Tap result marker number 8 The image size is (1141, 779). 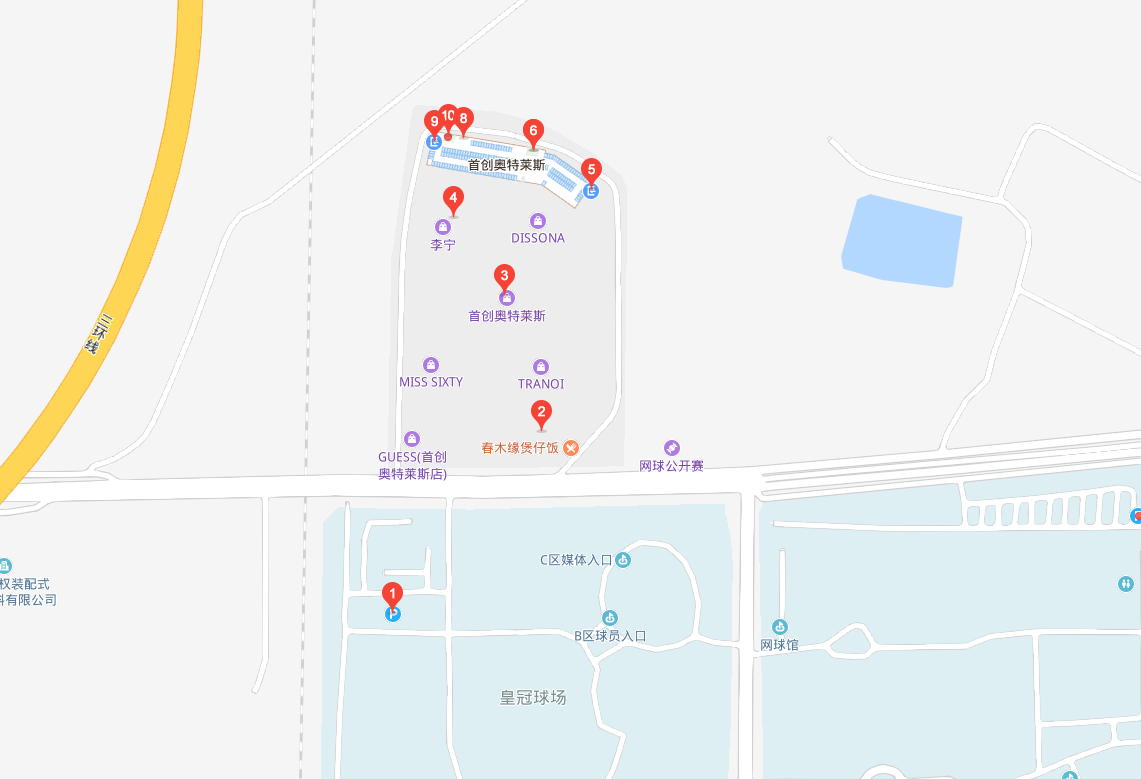(463, 119)
